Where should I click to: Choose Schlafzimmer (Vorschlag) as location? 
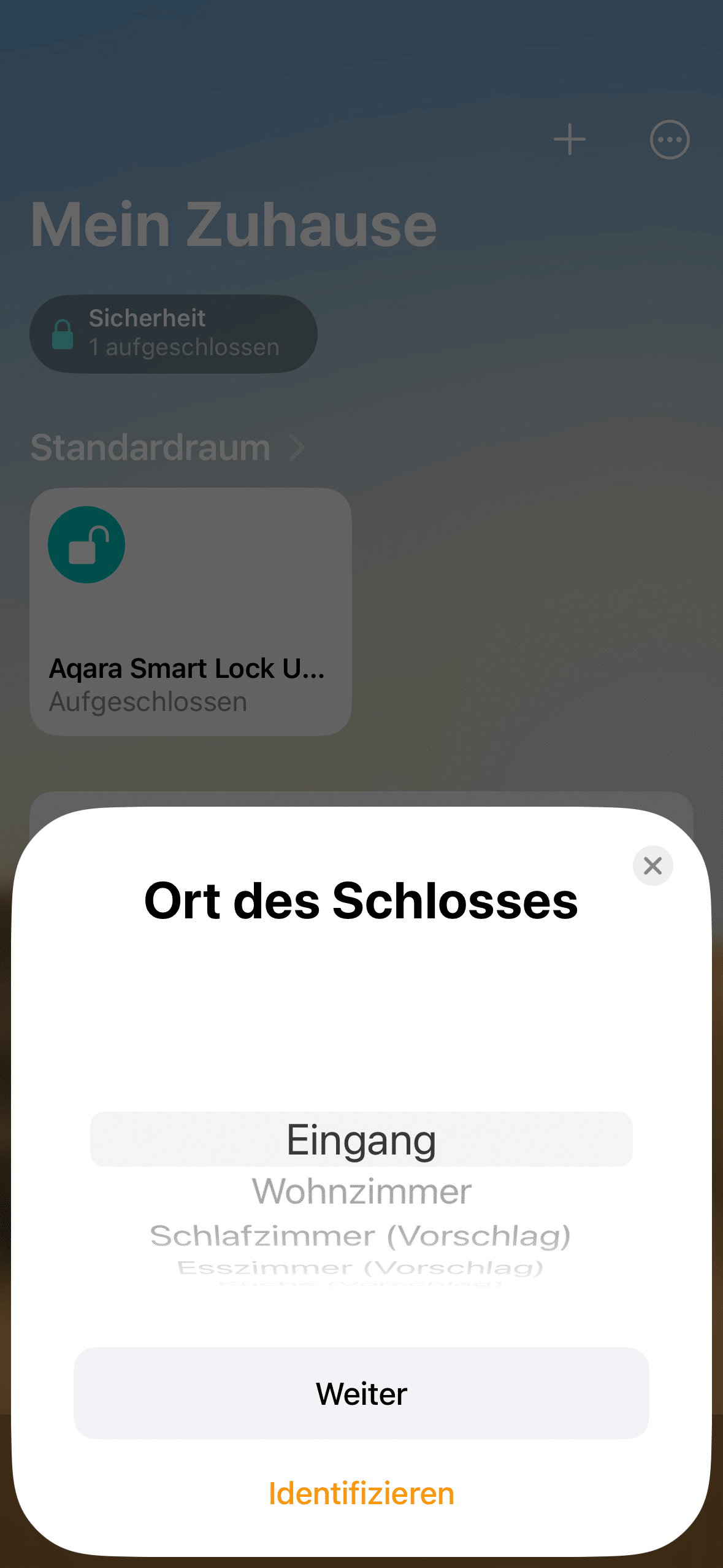361,1236
